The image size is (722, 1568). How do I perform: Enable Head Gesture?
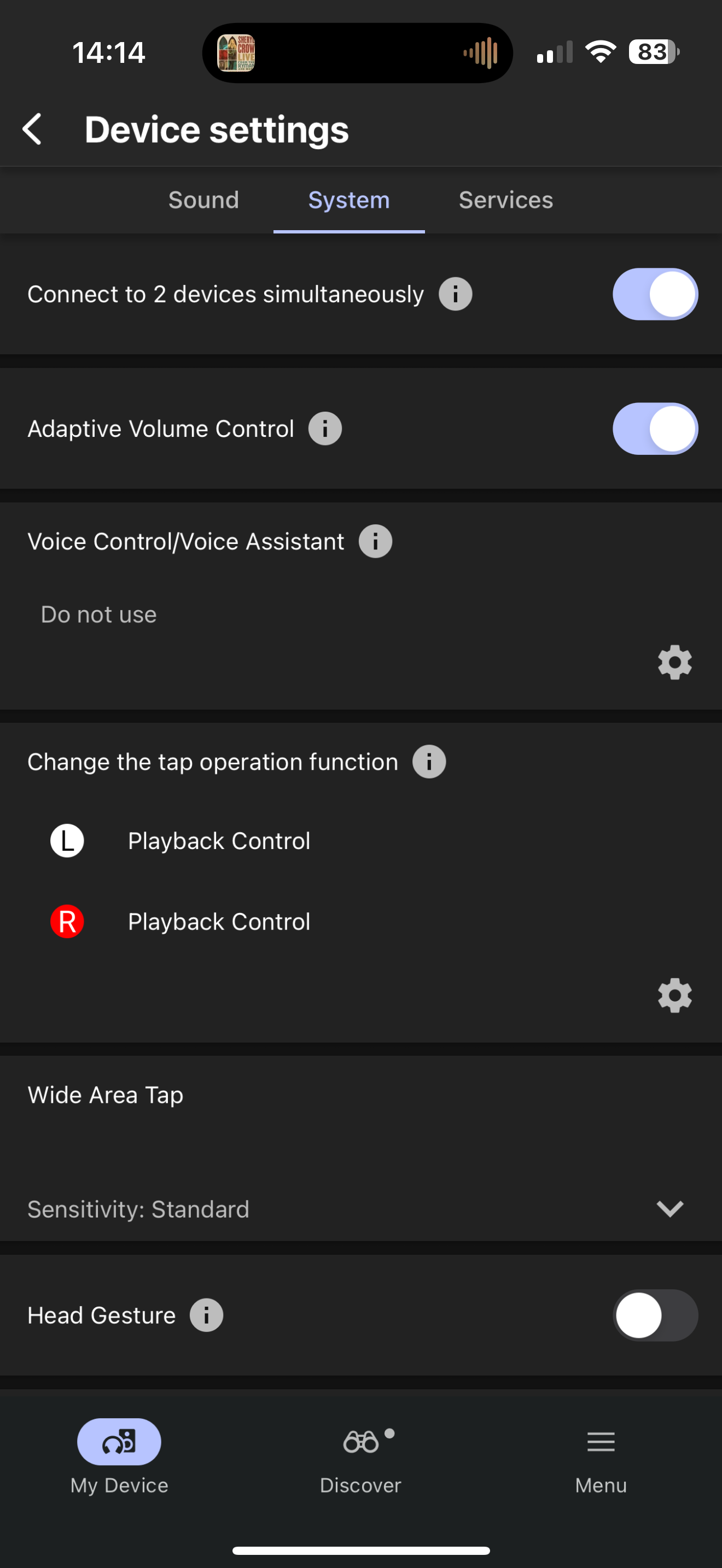click(x=654, y=1315)
